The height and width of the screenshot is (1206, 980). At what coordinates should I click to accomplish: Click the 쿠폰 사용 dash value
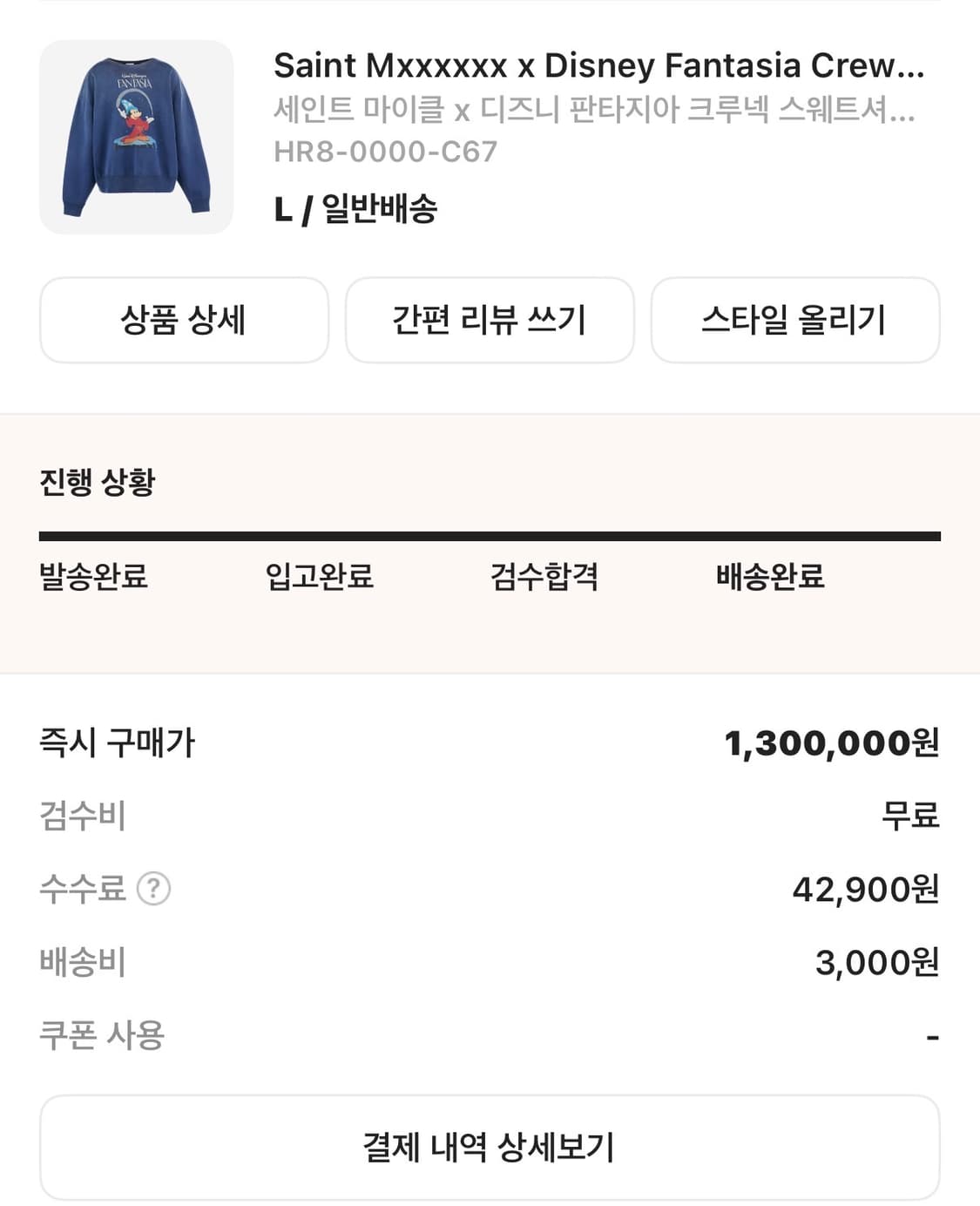[931, 1035]
